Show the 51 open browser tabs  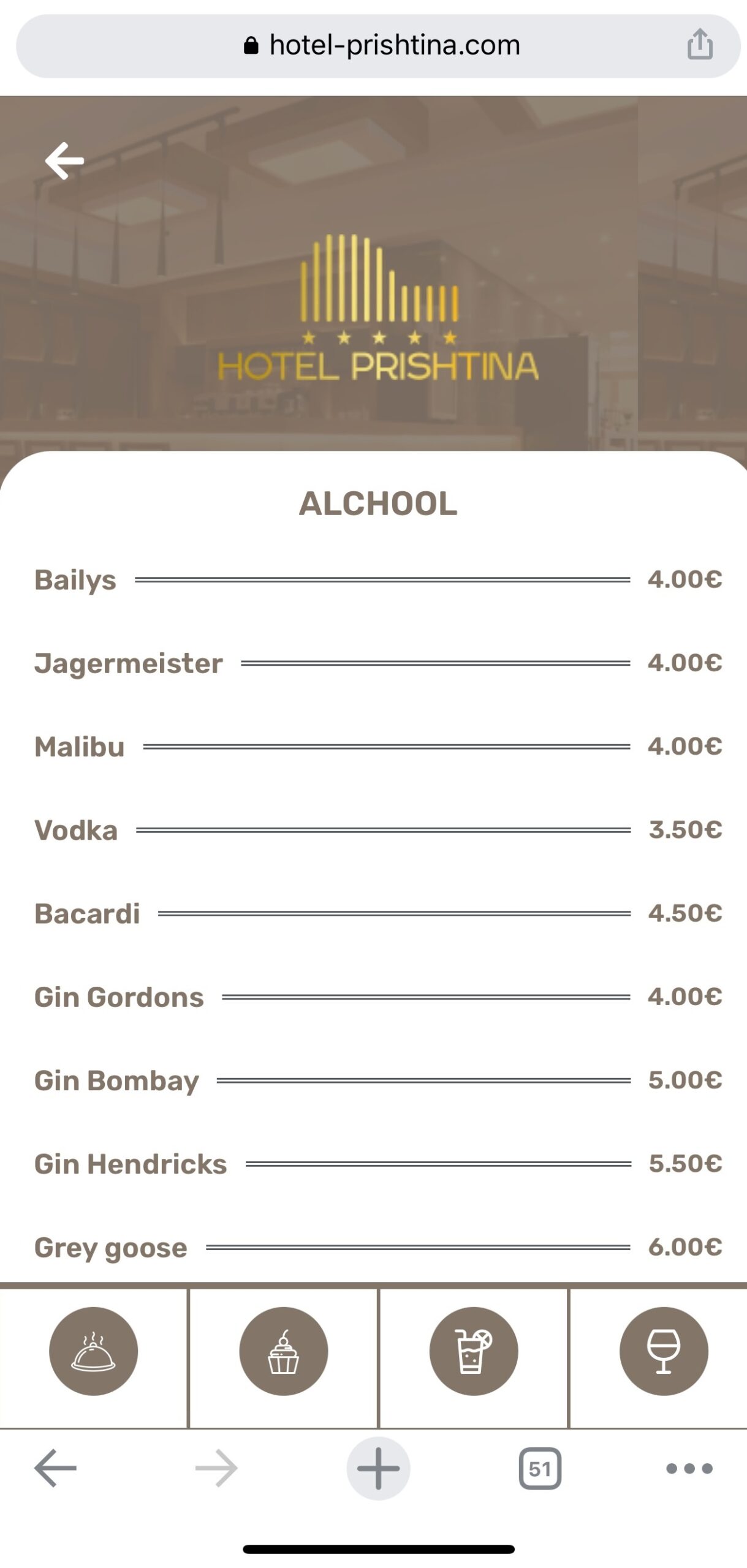540,1468
